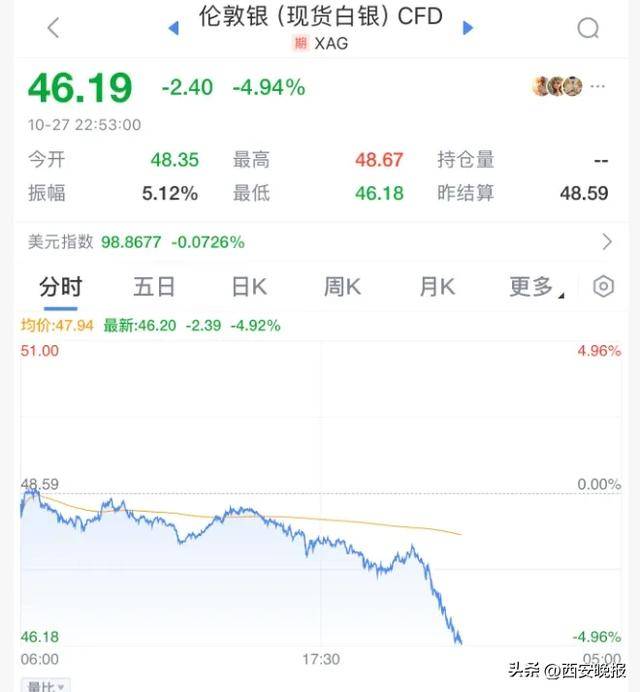Tap the three-dot menu beside the avatars
This screenshot has height=692, width=640.
click(x=598, y=87)
